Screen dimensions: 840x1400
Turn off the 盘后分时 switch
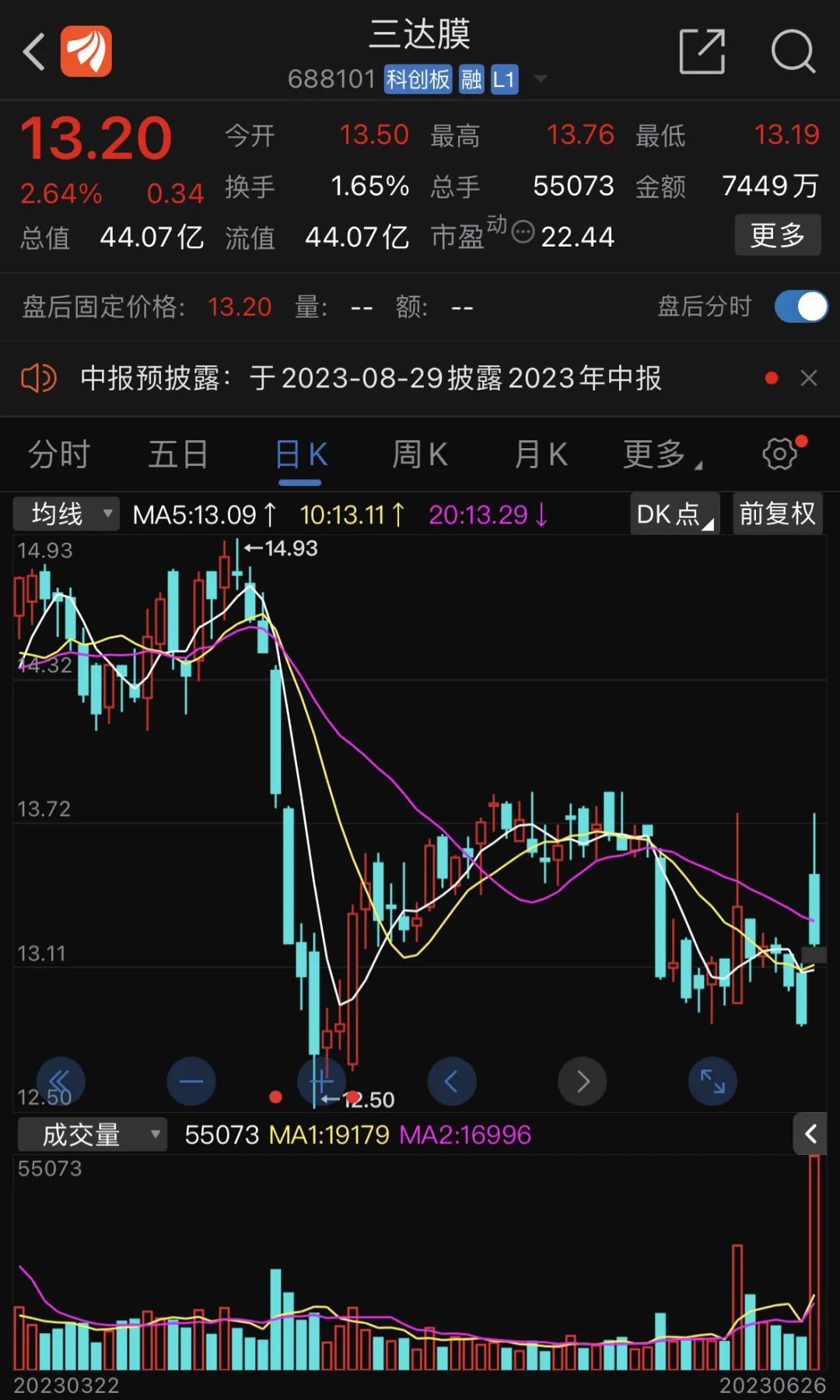(x=800, y=306)
